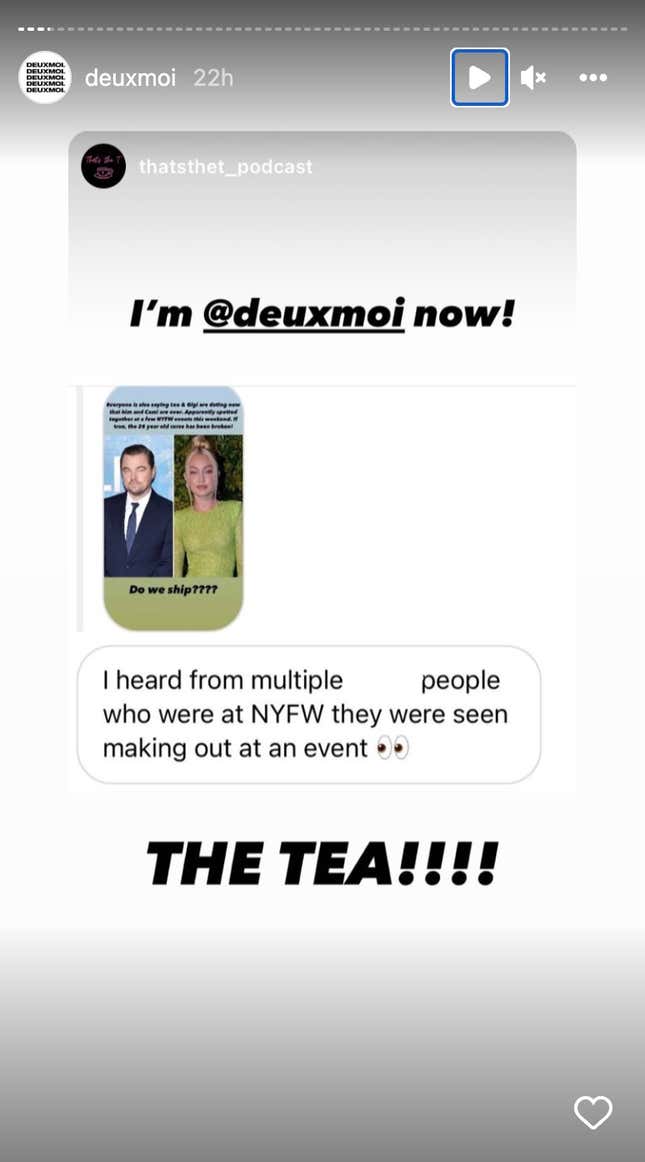Image resolution: width=645 pixels, height=1162 pixels.
Task: Open the deuxmoi username link
Action: pyautogui.click(x=130, y=78)
